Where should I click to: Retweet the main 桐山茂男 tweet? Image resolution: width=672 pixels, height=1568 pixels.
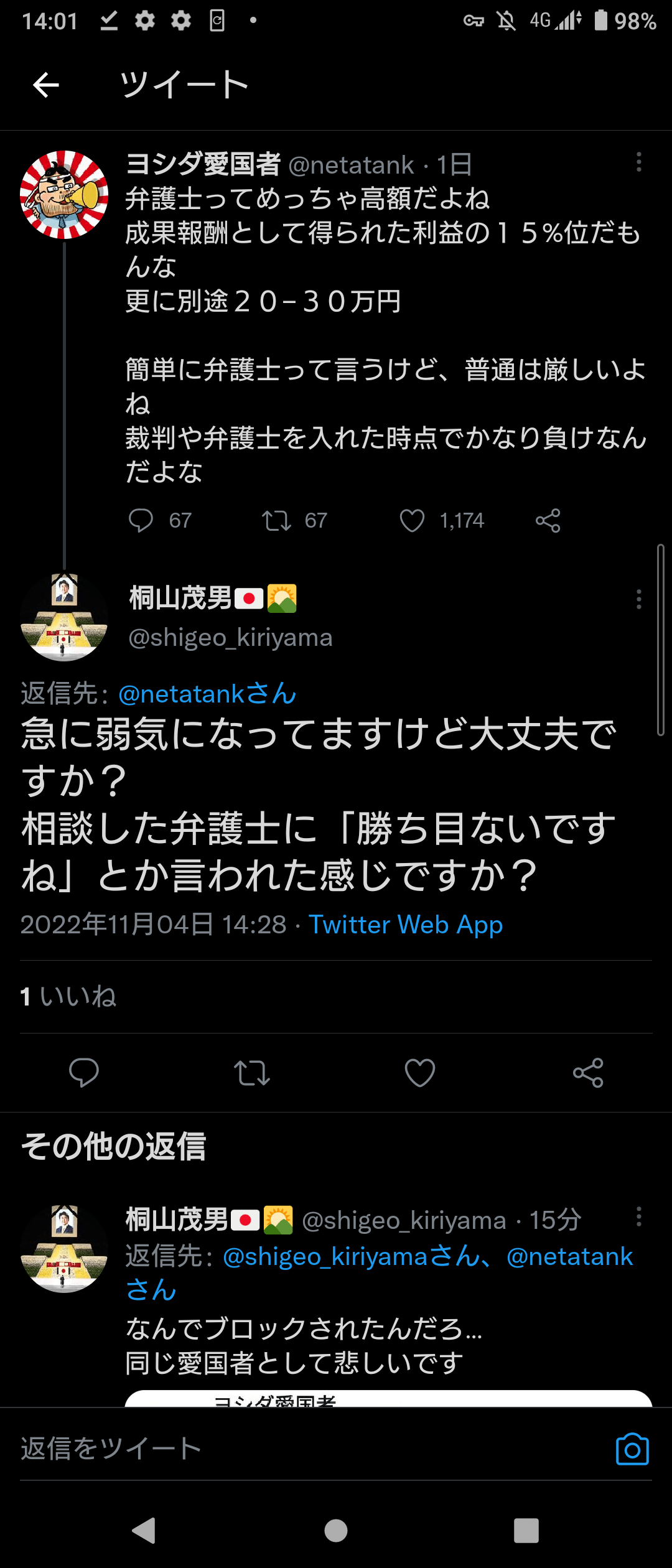click(x=252, y=1072)
